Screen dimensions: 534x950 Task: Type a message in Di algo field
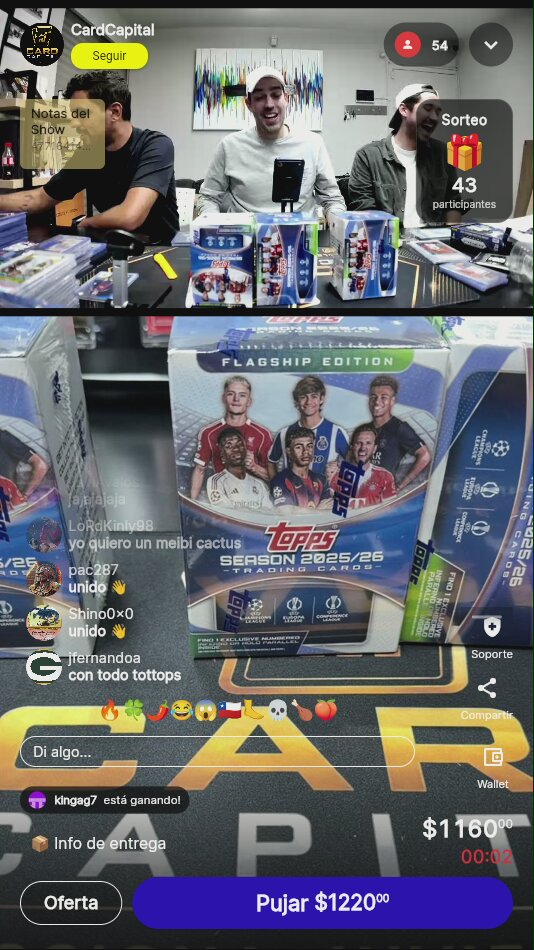(x=218, y=752)
